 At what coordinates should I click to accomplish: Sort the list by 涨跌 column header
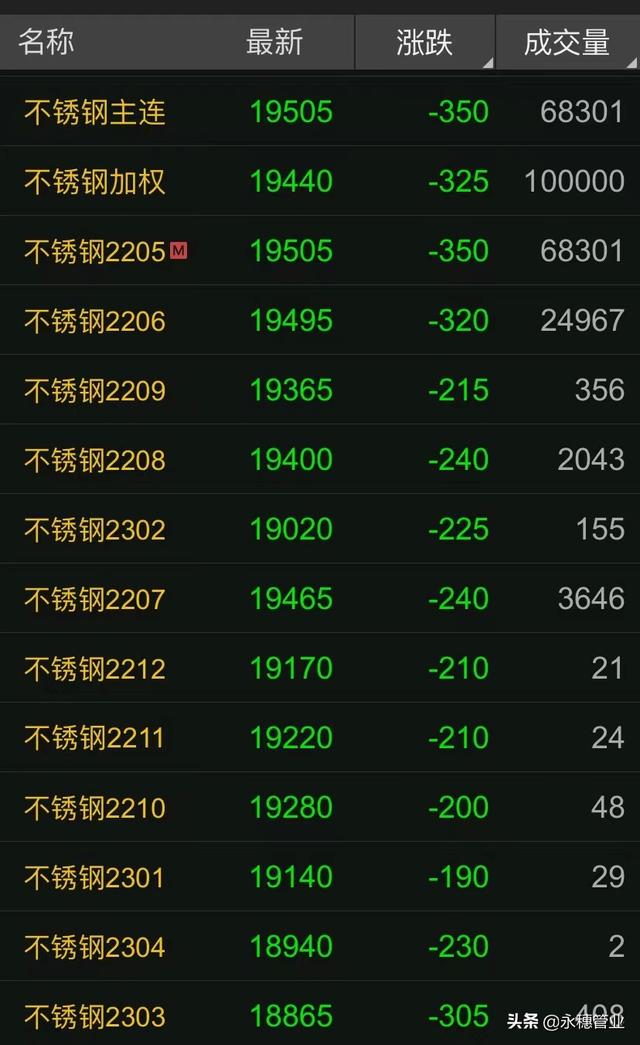click(425, 43)
